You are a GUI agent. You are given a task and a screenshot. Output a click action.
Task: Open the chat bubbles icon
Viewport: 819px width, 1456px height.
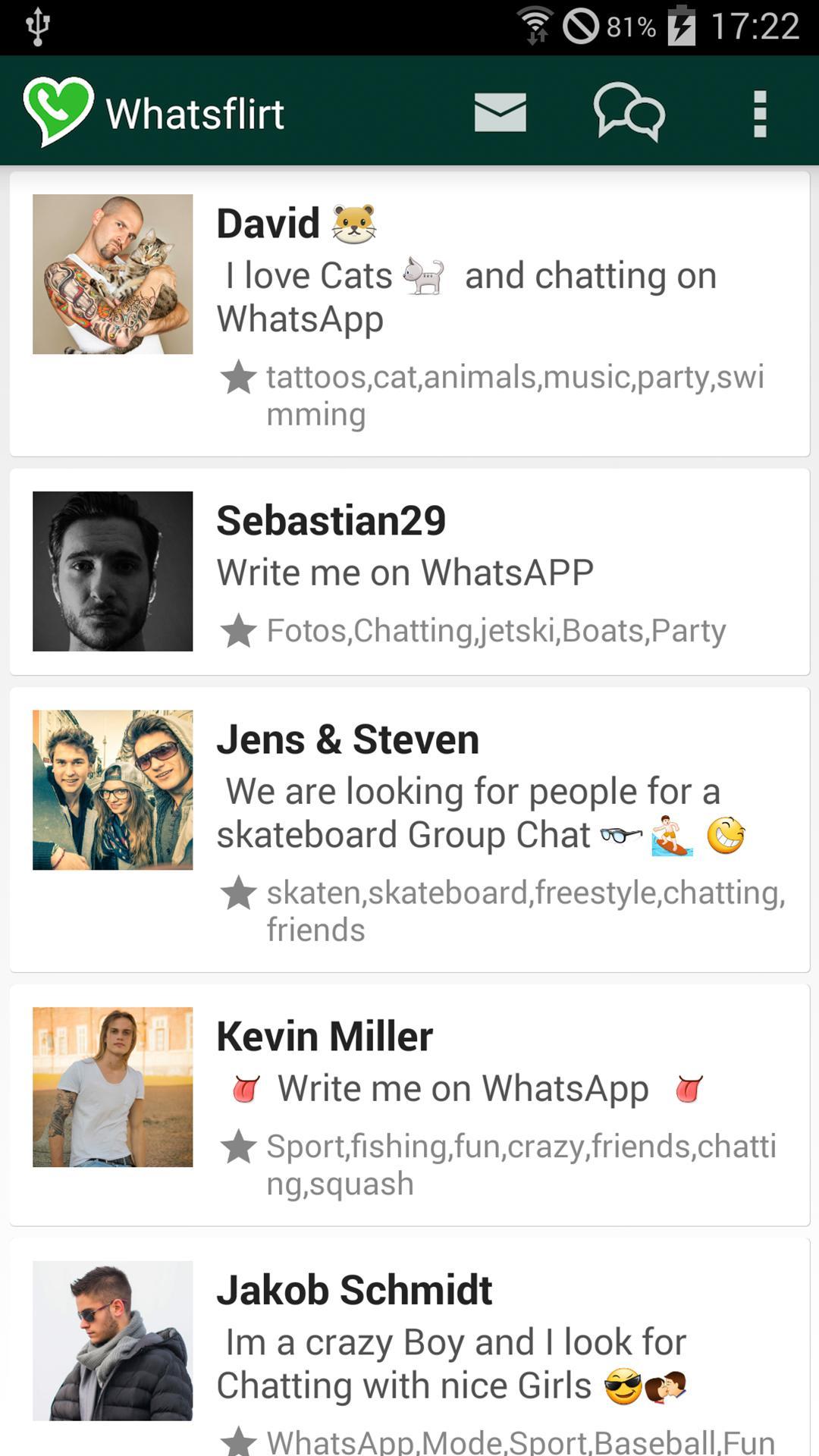click(x=630, y=111)
